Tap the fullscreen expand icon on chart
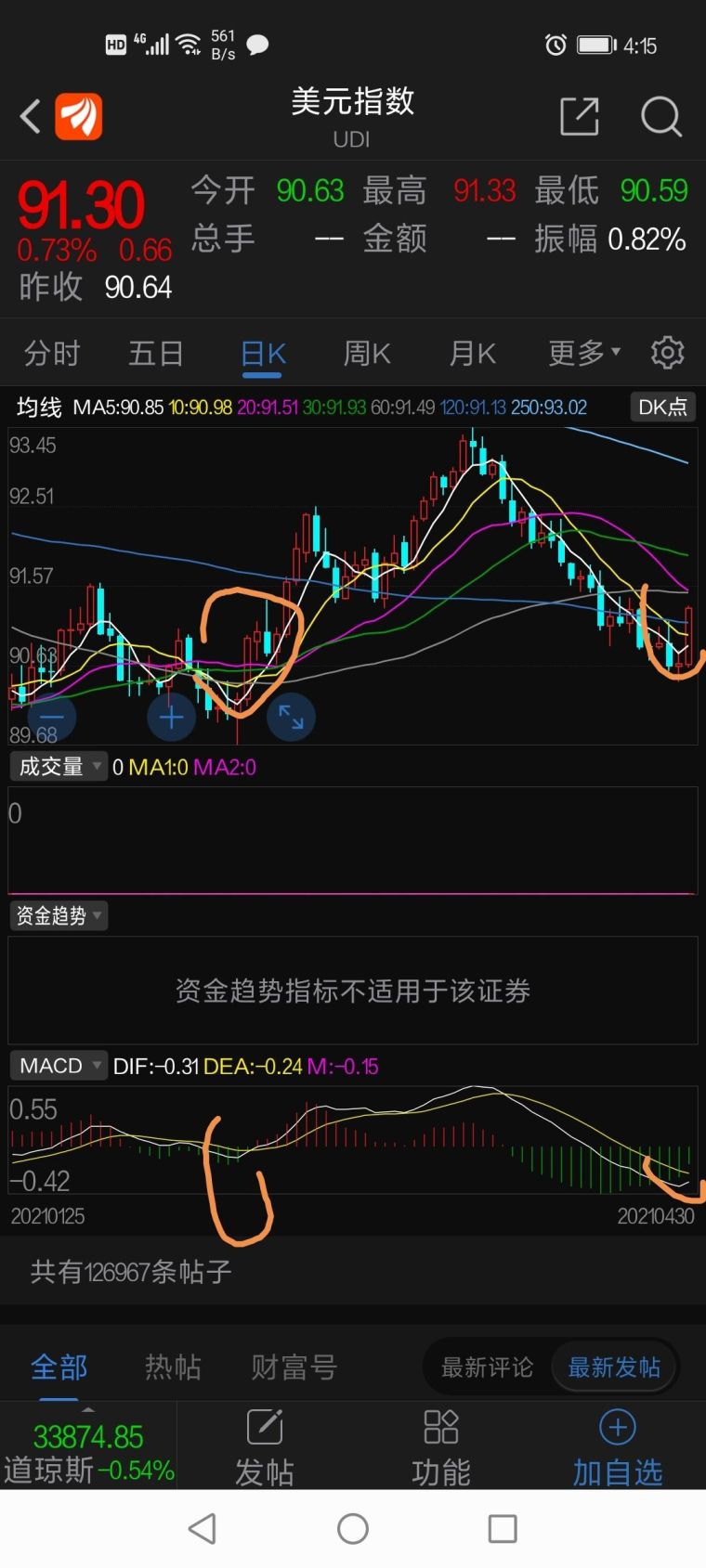This screenshot has width=706, height=1568. tap(291, 717)
